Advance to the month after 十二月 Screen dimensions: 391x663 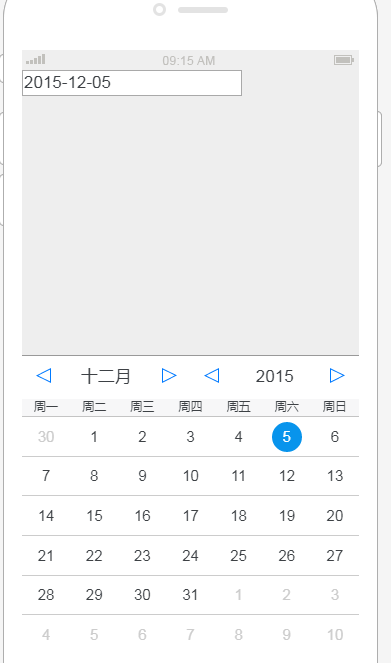coord(169,375)
